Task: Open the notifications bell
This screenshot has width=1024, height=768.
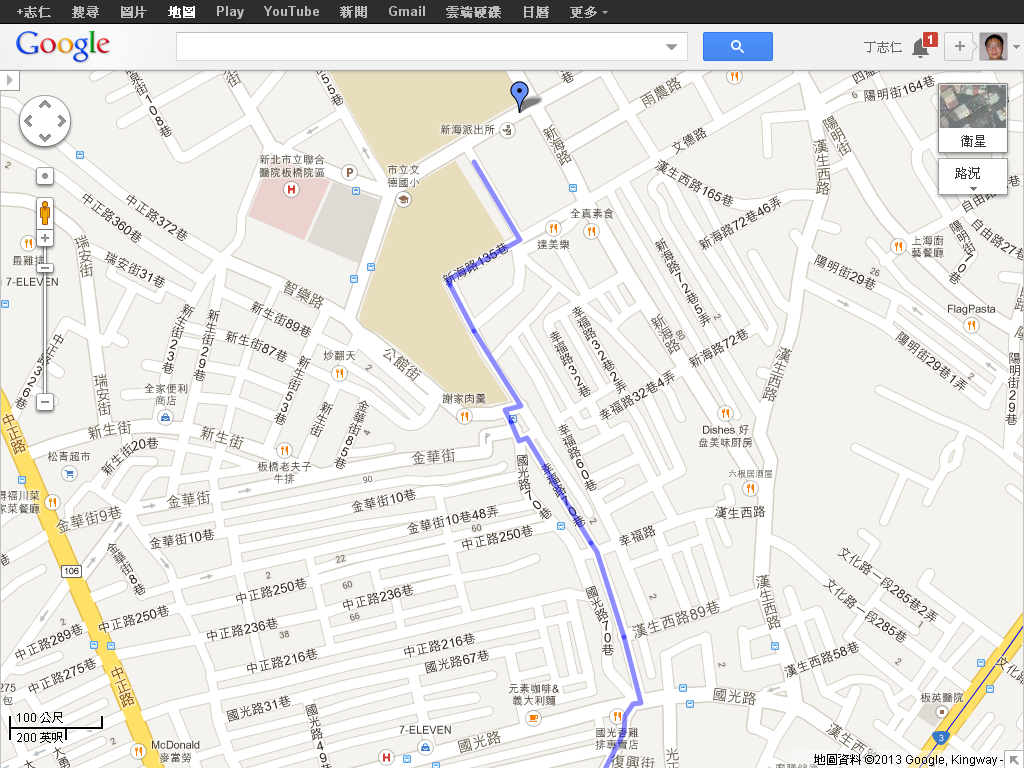Action: point(920,47)
